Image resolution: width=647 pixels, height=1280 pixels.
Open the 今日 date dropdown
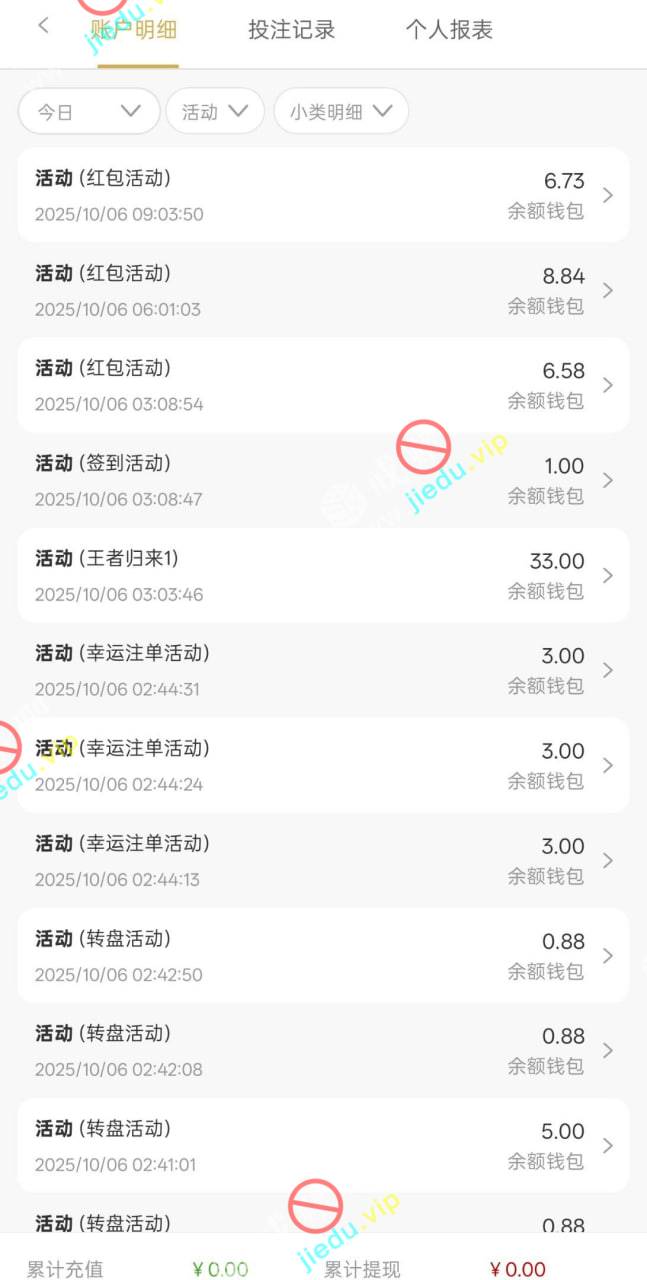[89, 111]
